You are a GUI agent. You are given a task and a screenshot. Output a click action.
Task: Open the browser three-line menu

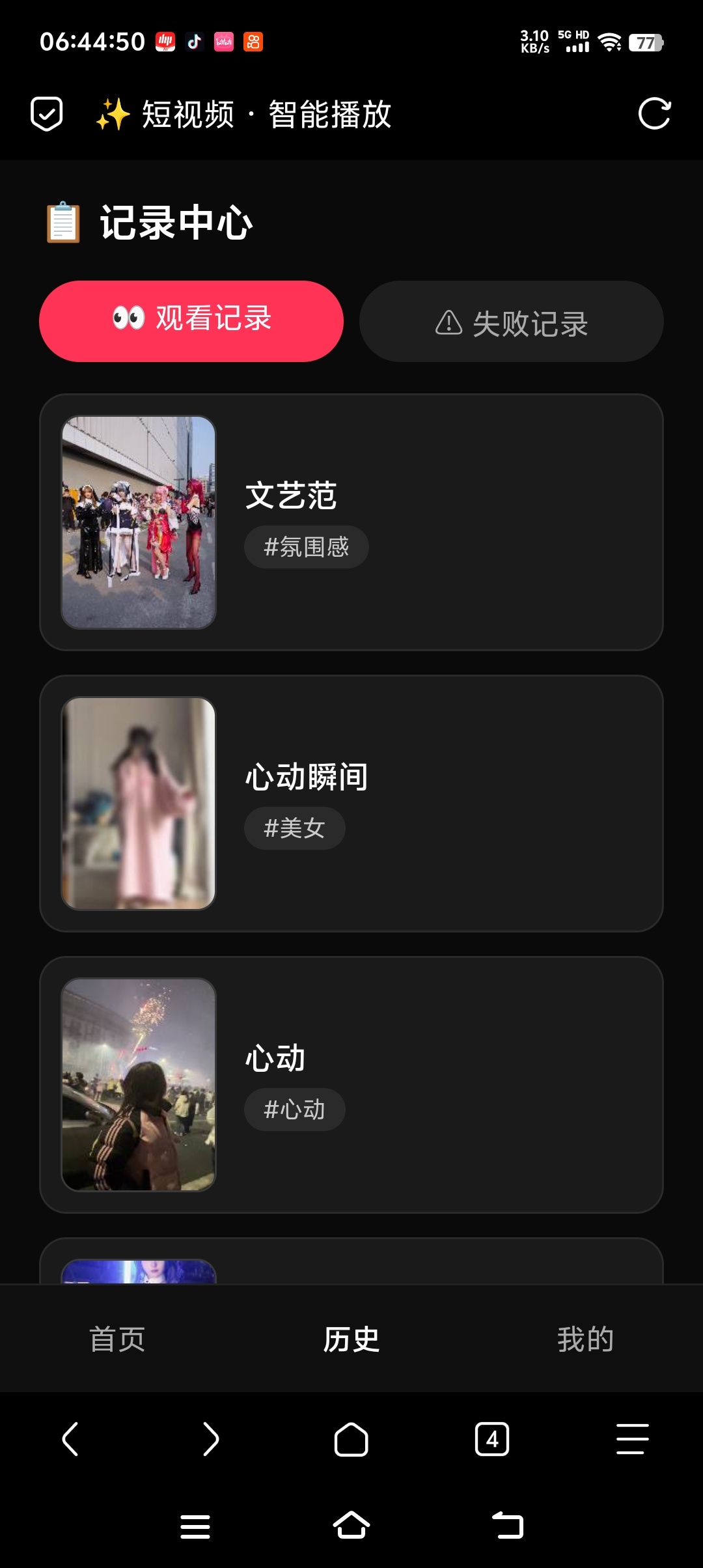(x=630, y=1440)
